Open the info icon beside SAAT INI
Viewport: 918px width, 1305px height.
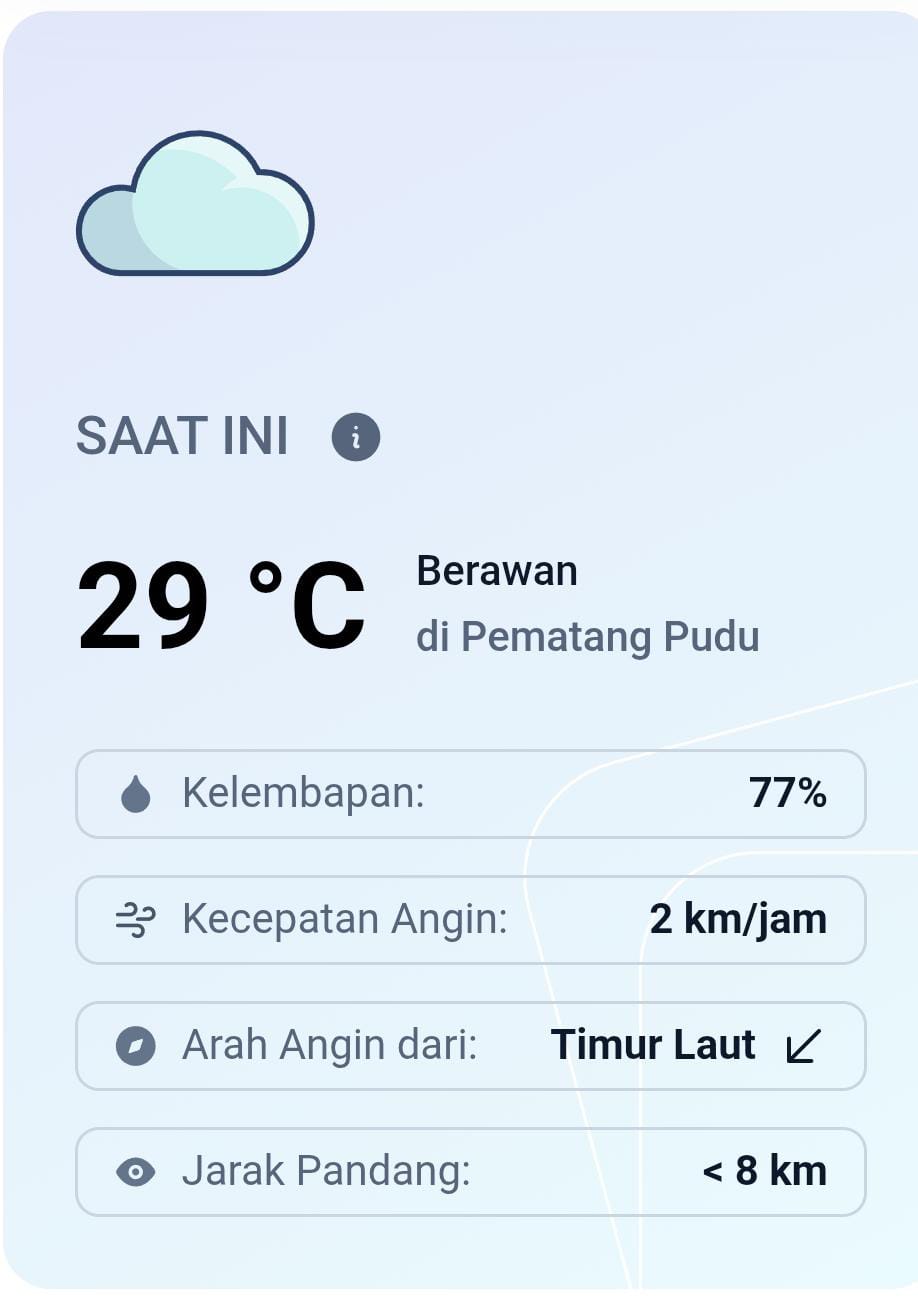pyautogui.click(x=356, y=437)
